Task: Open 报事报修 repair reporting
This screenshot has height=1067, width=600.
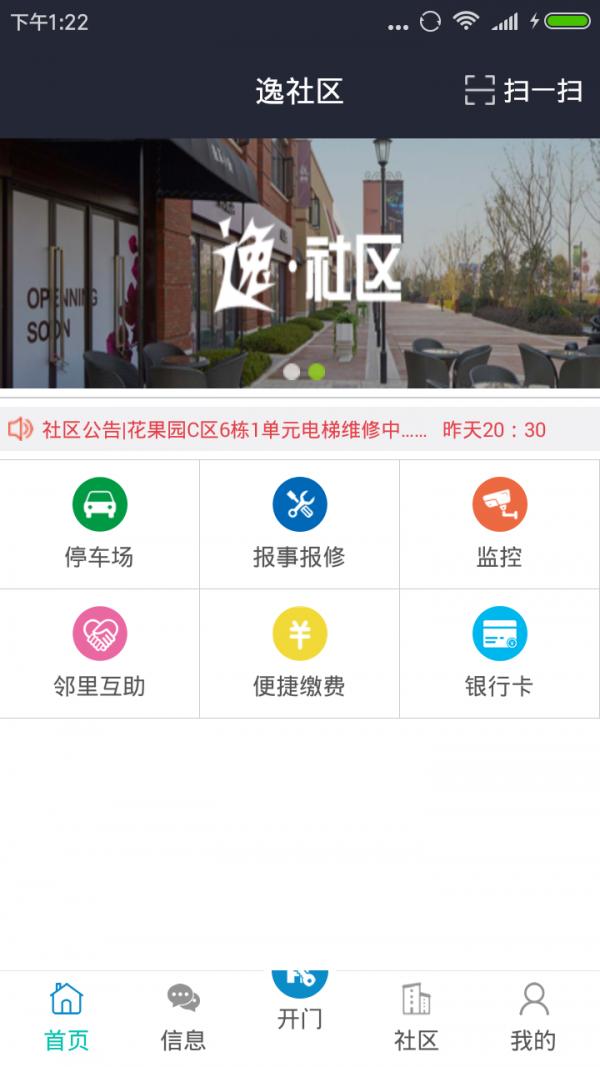Action: point(299,524)
